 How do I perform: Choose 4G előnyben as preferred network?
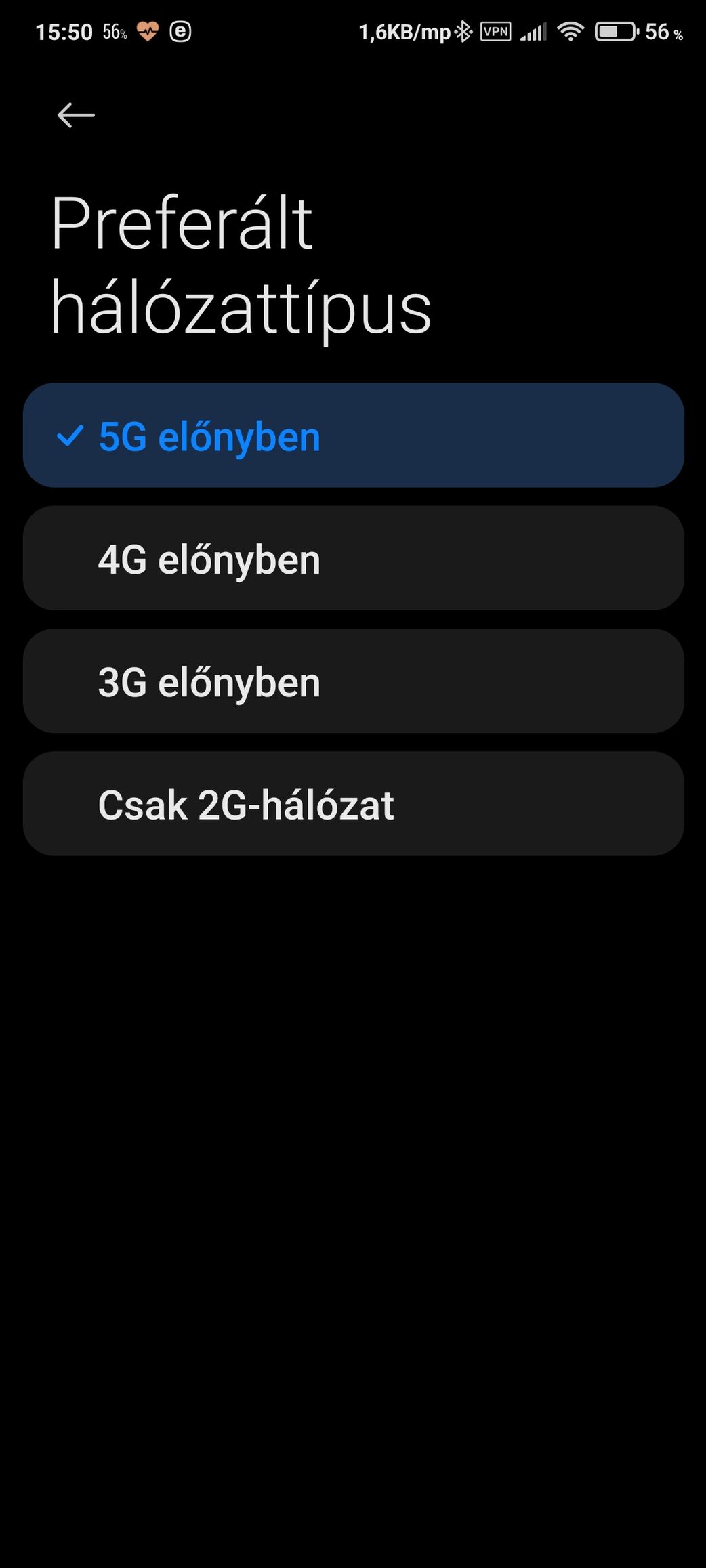(352, 558)
